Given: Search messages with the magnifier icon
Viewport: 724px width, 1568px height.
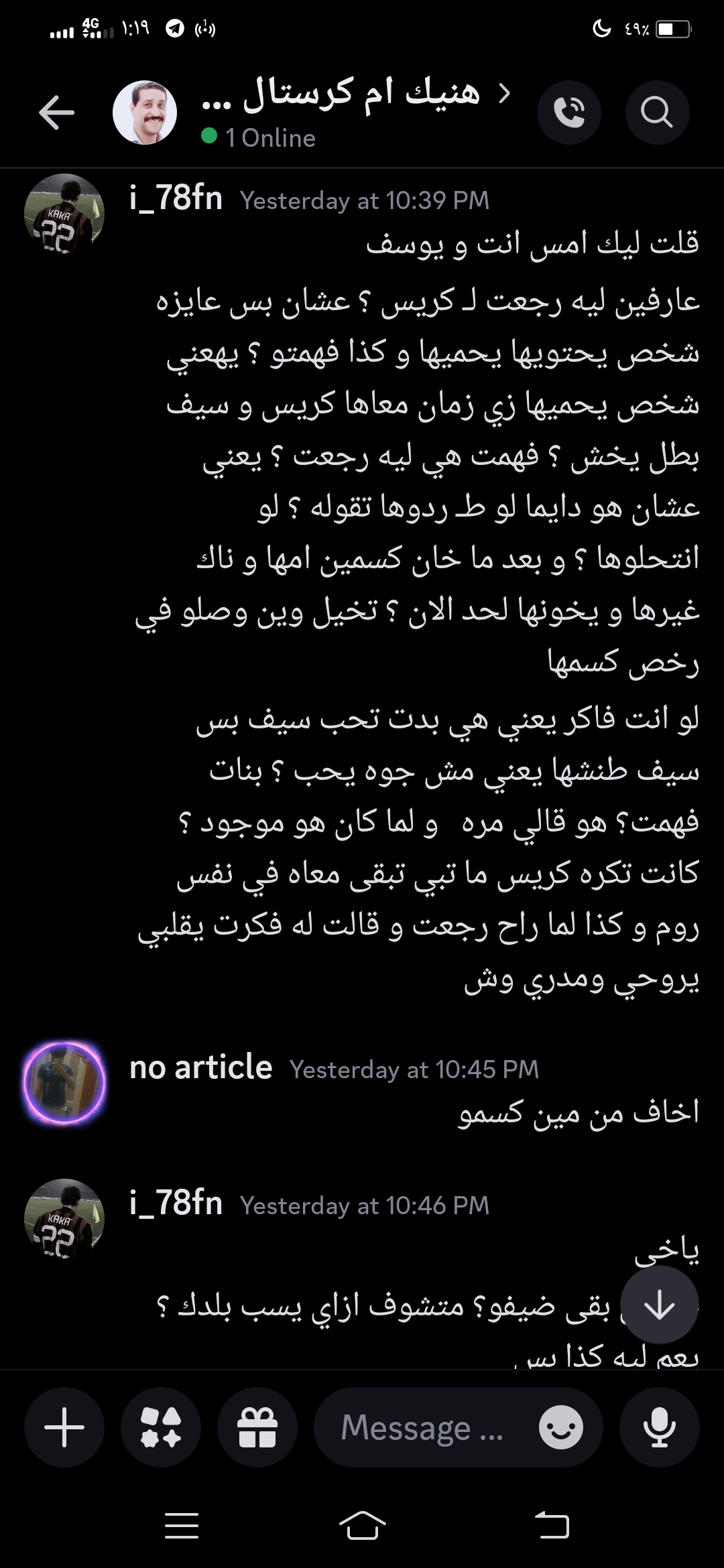Looking at the screenshot, I should click(x=656, y=112).
